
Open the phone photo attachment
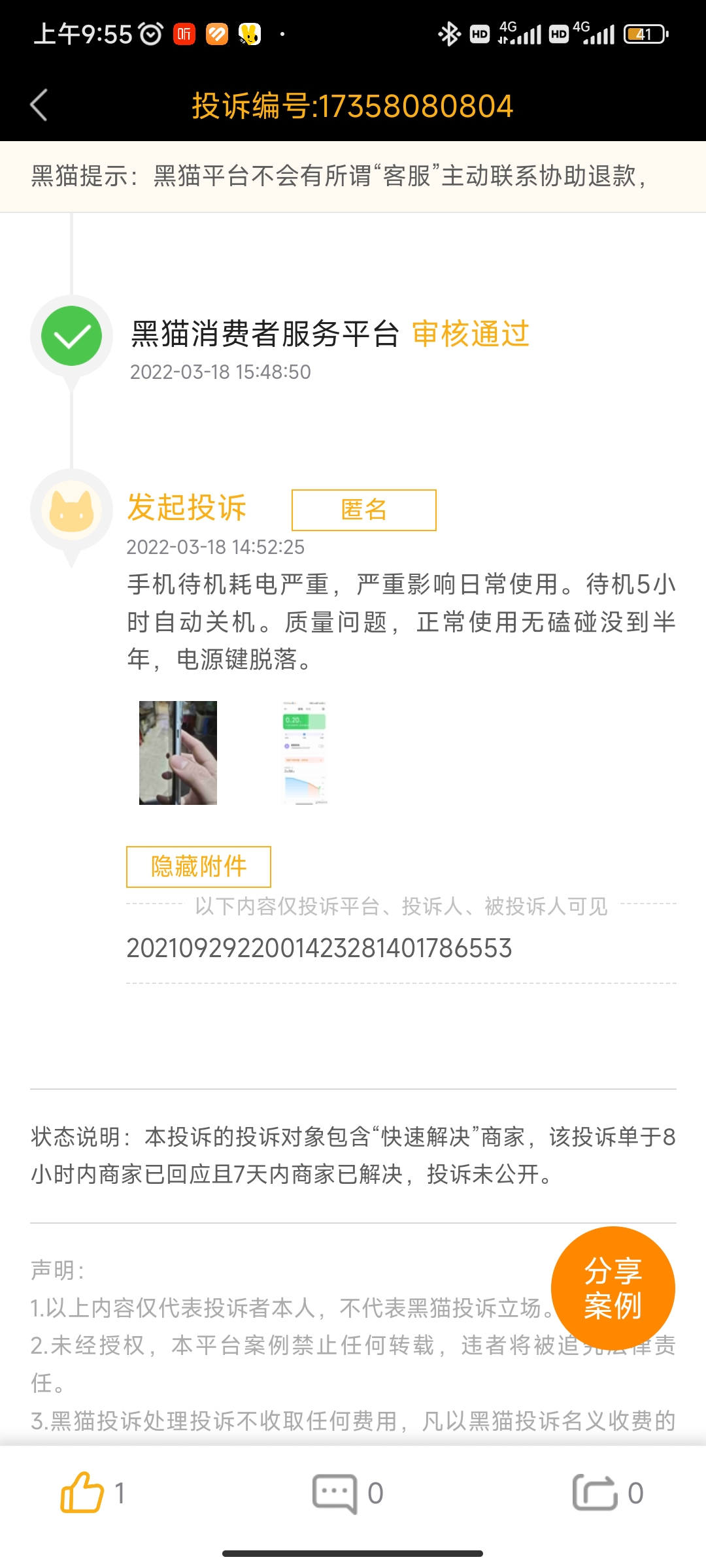178,753
